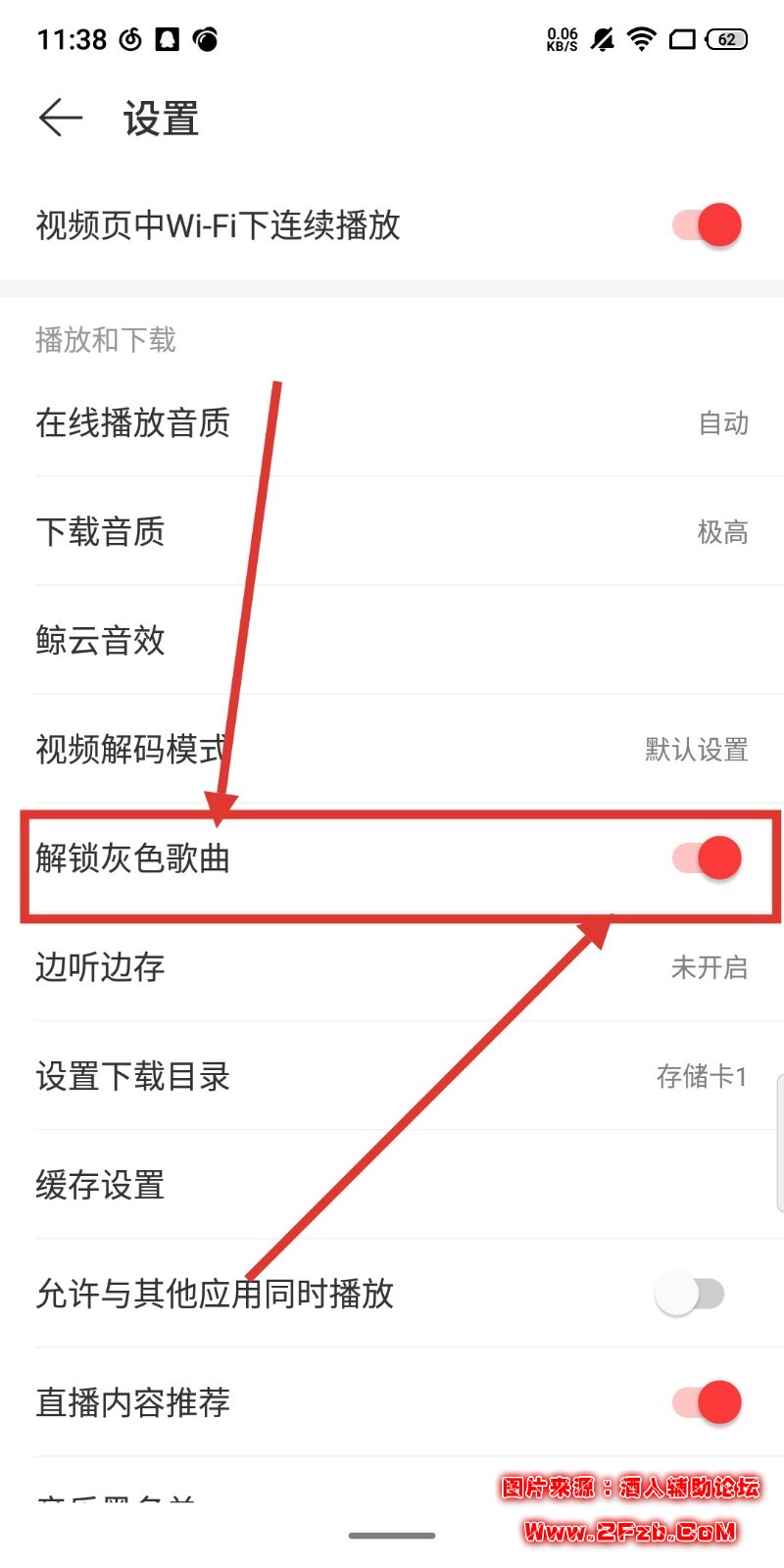The height and width of the screenshot is (1568, 784).
Task: Turn off 直播内容推荐 switch
Action: coord(707,1402)
